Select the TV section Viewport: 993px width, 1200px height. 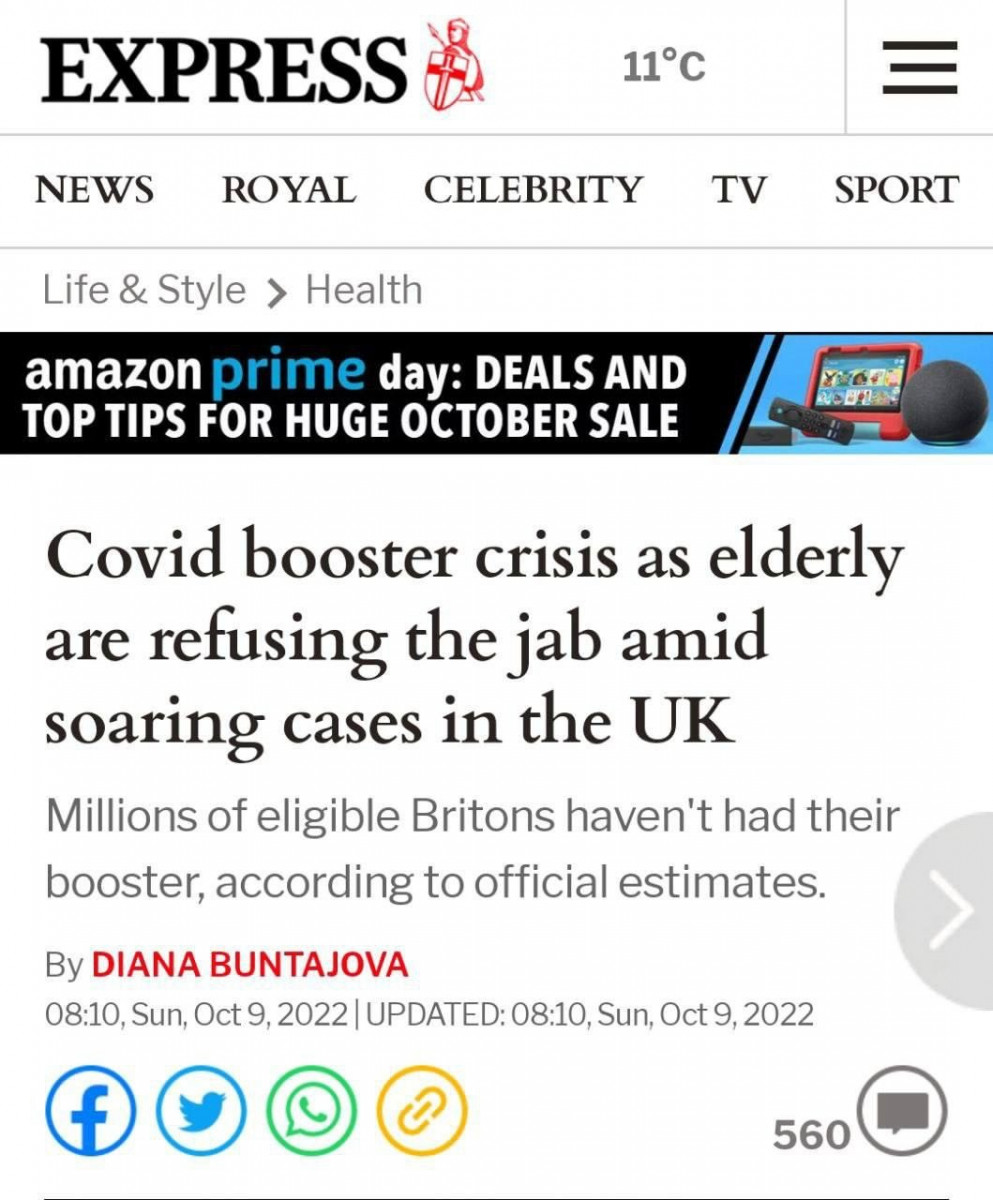738,189
